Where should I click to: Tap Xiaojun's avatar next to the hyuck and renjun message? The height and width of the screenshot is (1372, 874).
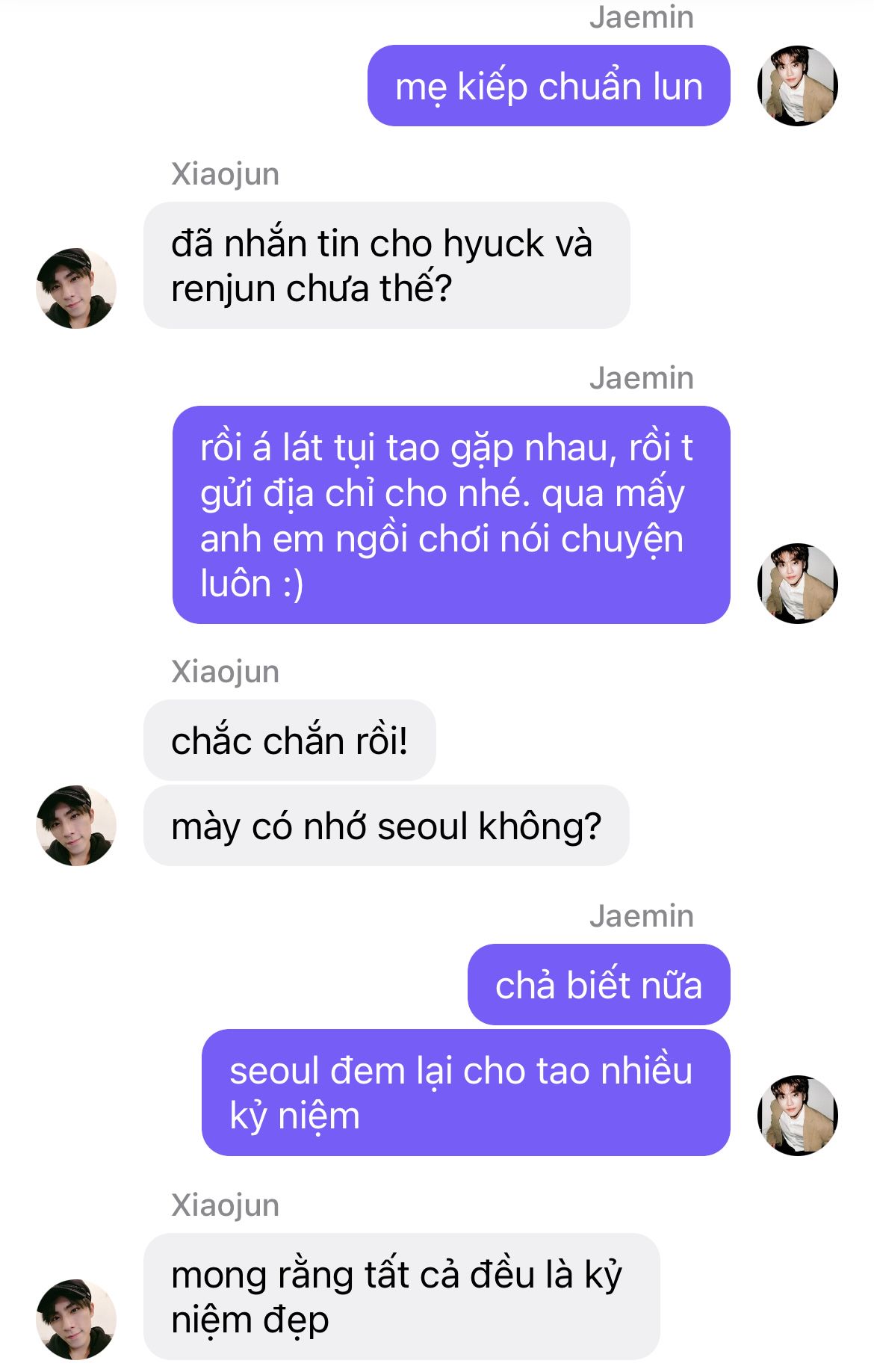coord(76,288)
